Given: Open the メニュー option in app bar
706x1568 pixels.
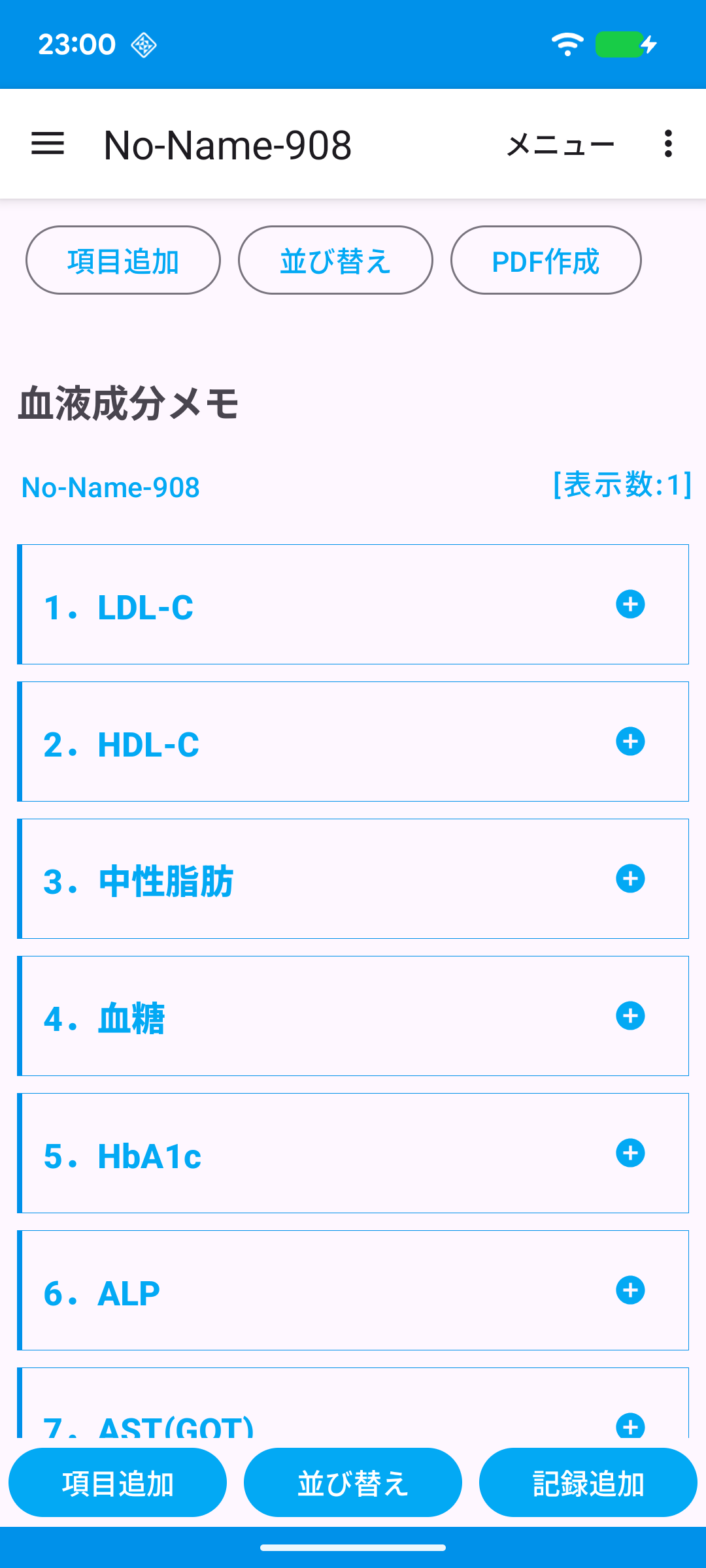Looking at the screenshot, I should click(560, 144).
